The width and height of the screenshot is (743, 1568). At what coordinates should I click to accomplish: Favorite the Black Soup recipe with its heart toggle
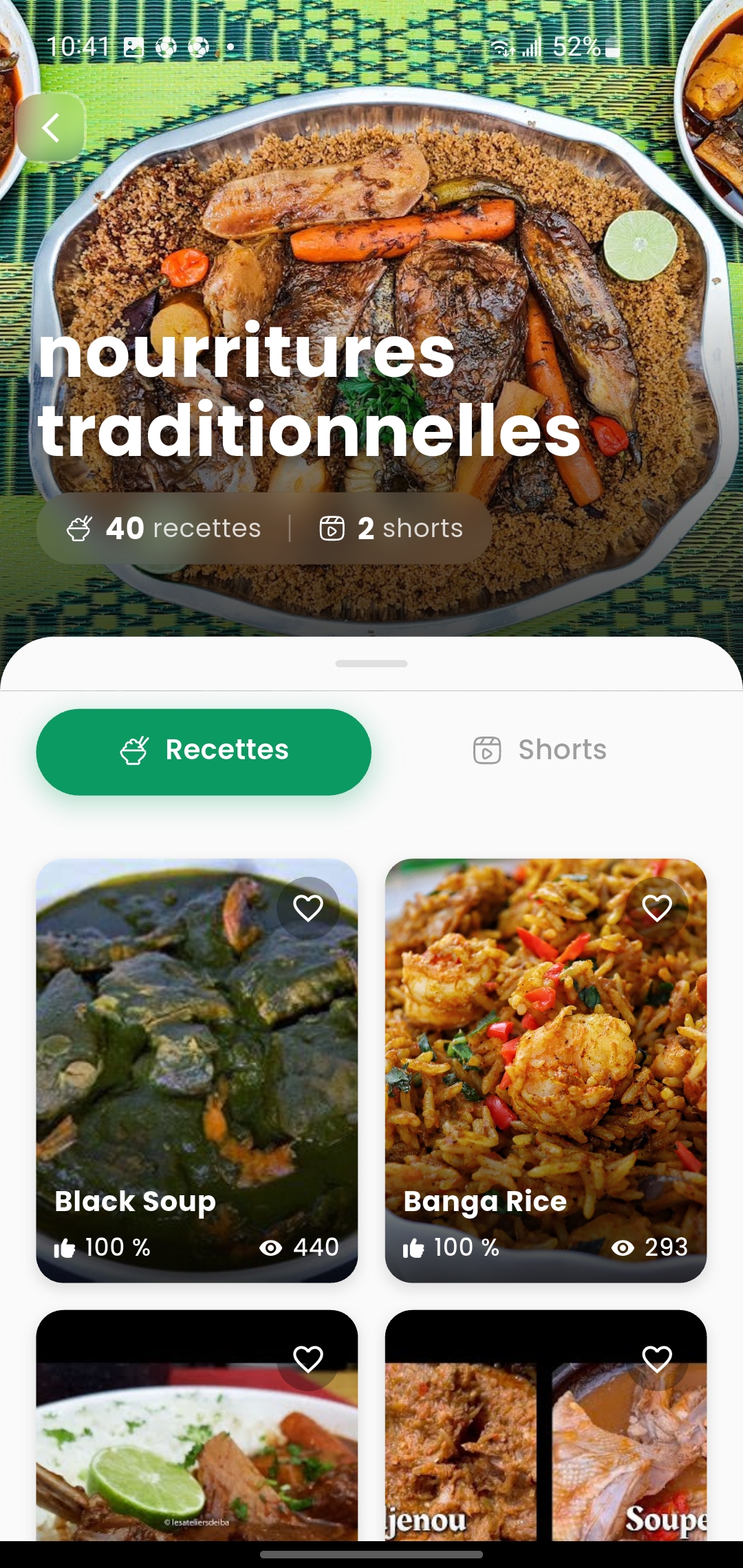[x=308, y=908]
